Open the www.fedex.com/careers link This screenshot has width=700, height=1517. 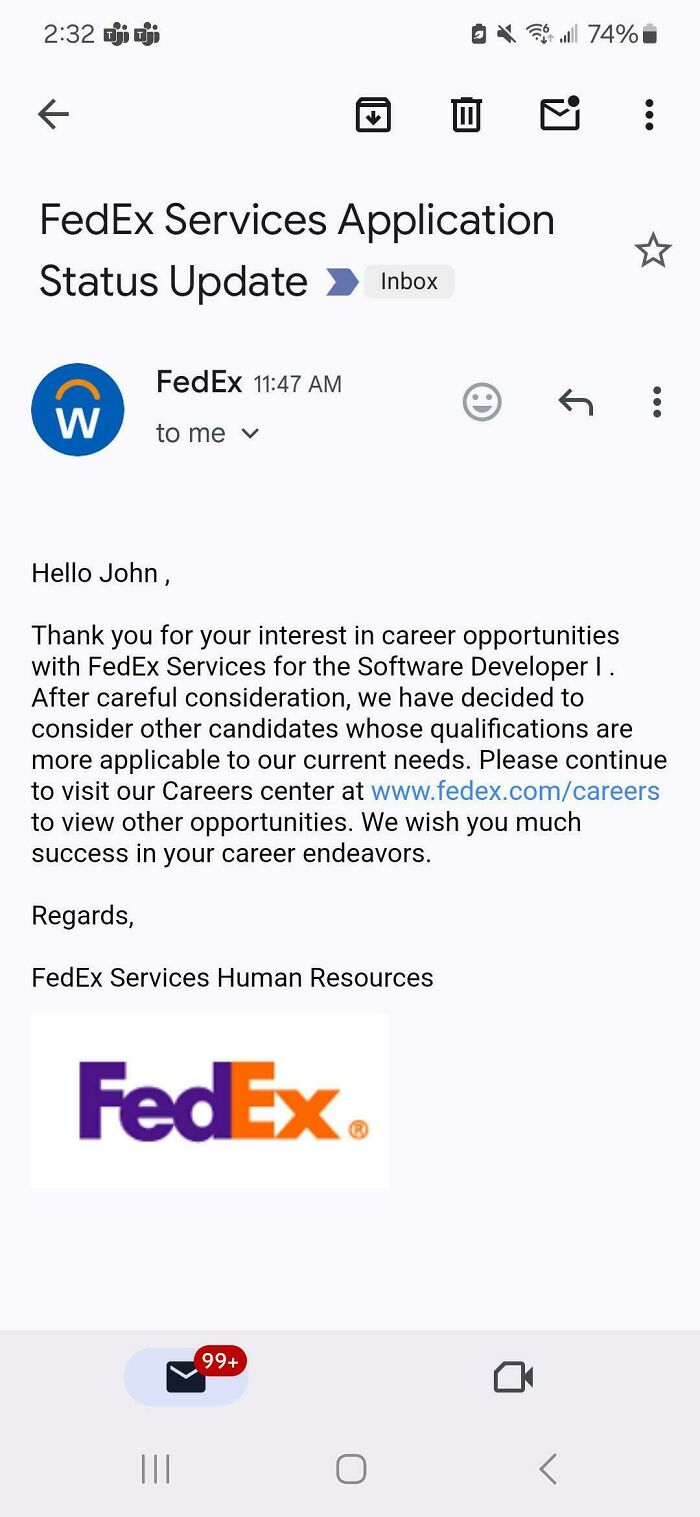515,791
